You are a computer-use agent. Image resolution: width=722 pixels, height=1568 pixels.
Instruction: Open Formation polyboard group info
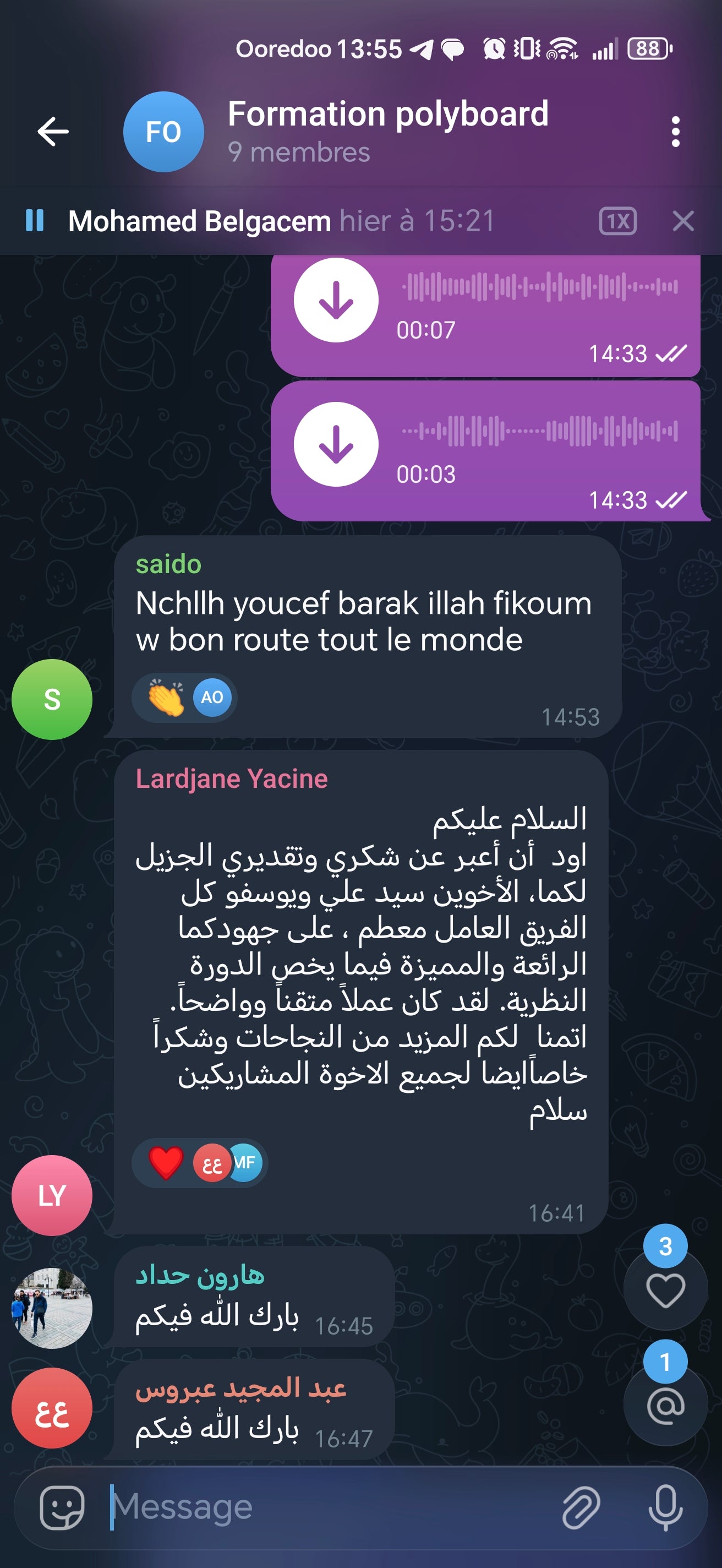coord(387,130)
